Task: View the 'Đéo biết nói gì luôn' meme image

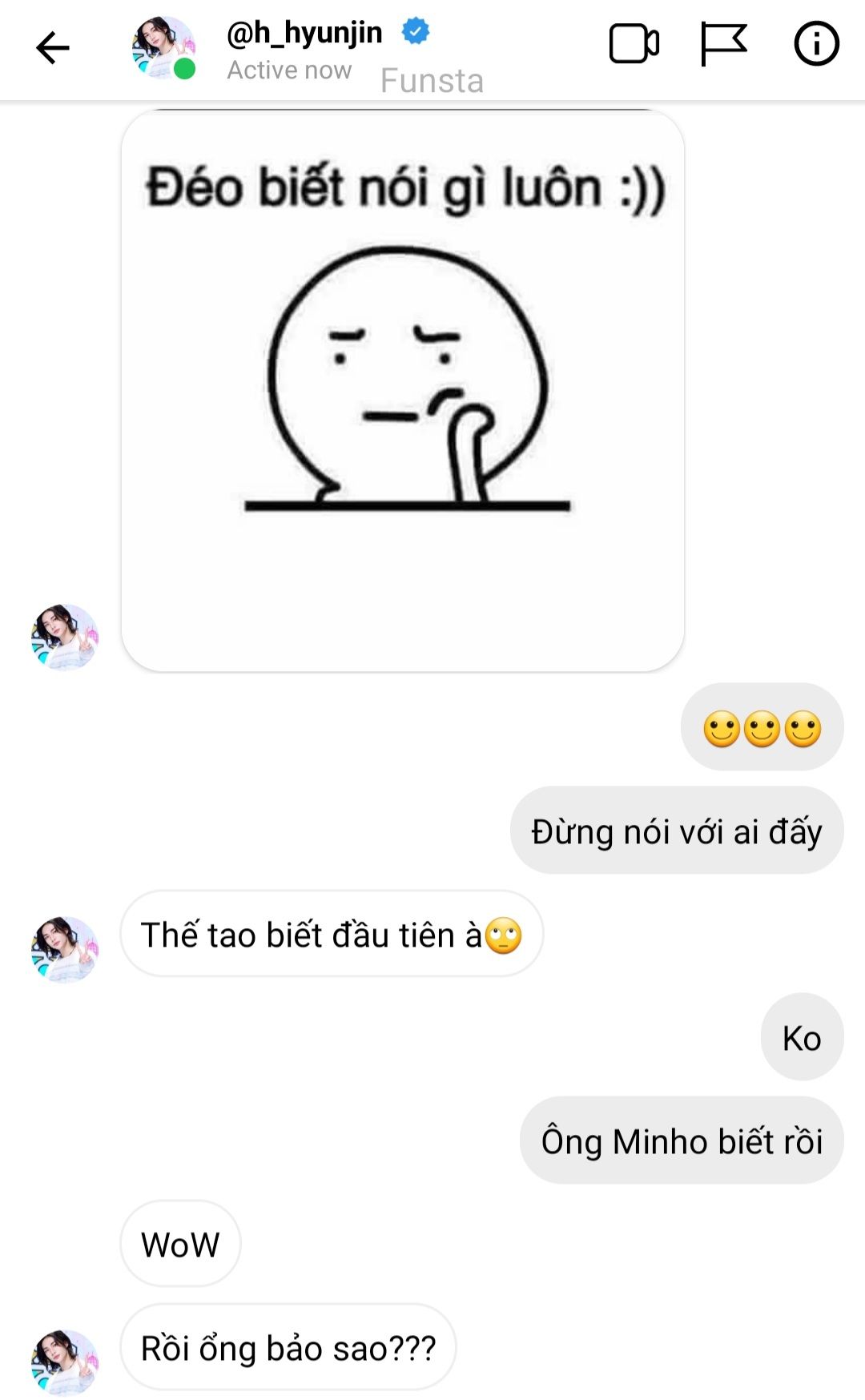Action: tap(402, 391)
